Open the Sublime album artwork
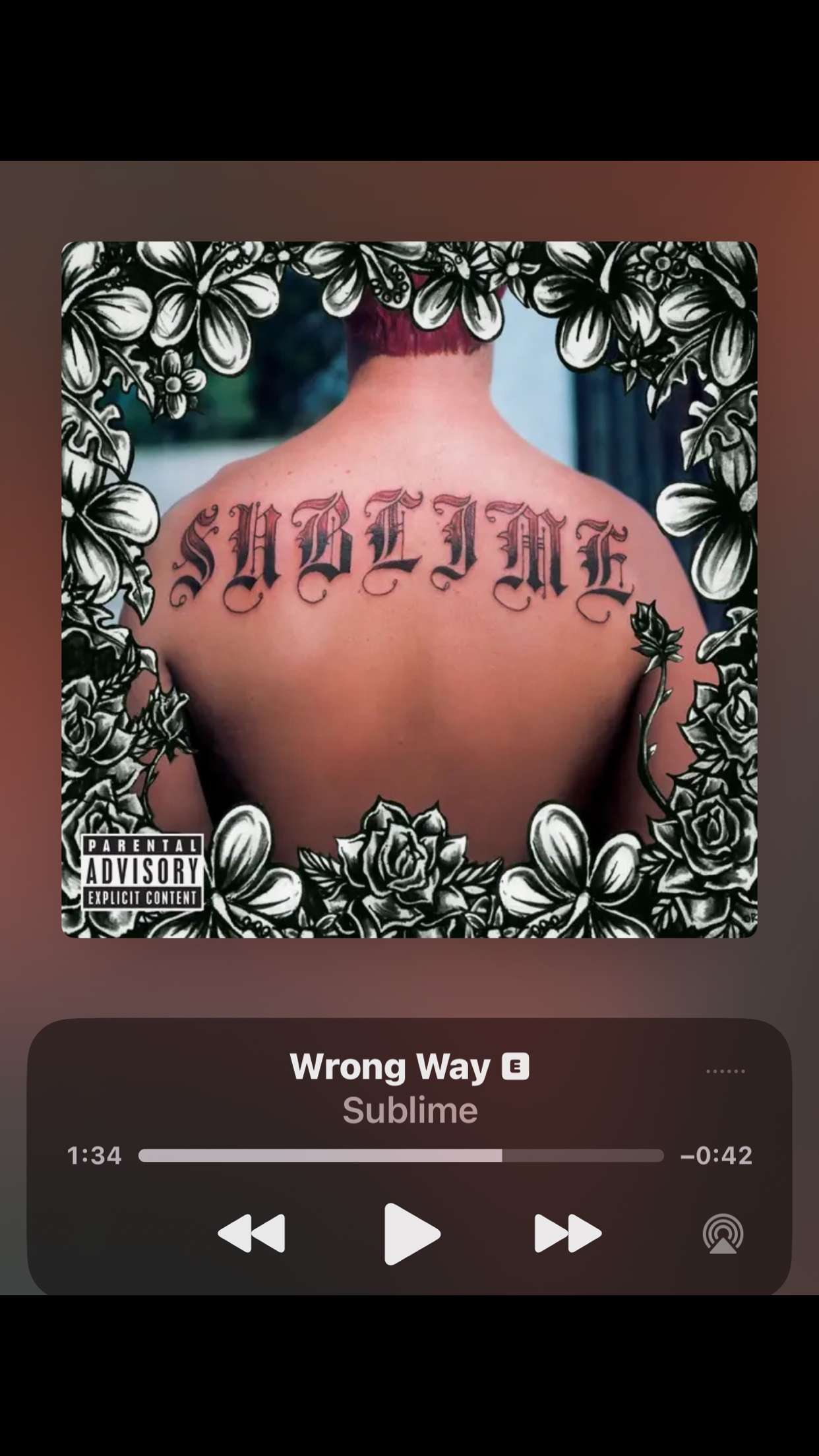This screenshot has height=1456, width=819. point(409,590)
